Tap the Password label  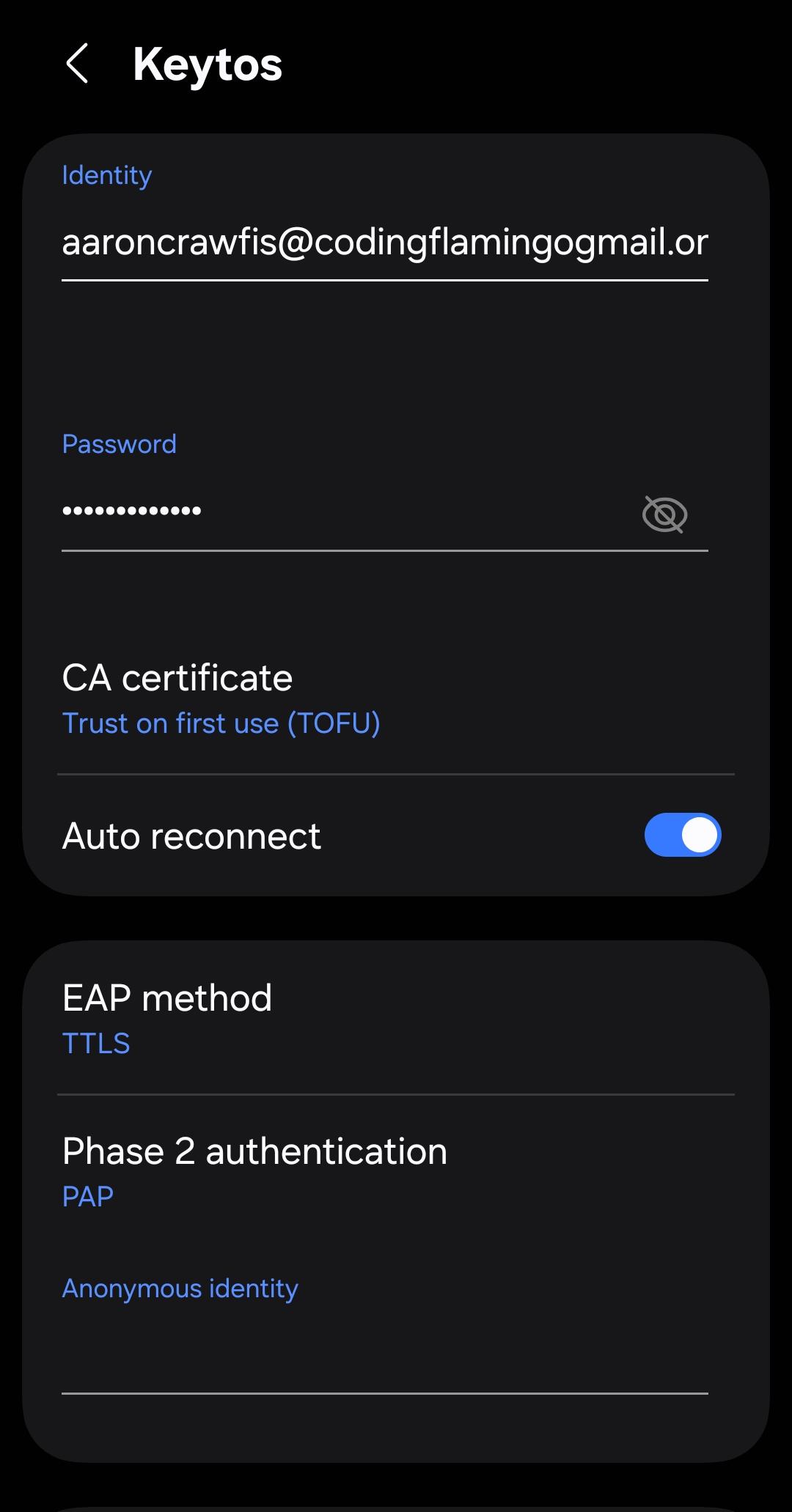pyautogui.click(x=119, y=443)
